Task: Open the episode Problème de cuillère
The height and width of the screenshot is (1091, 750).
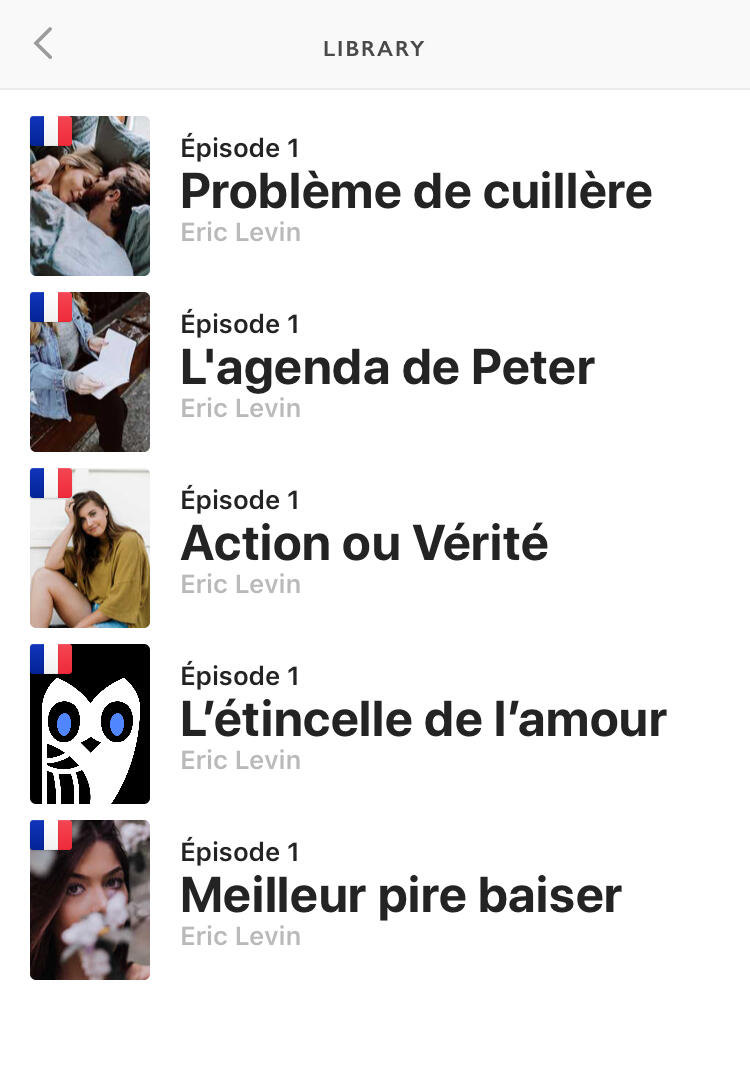Action: 416,190
